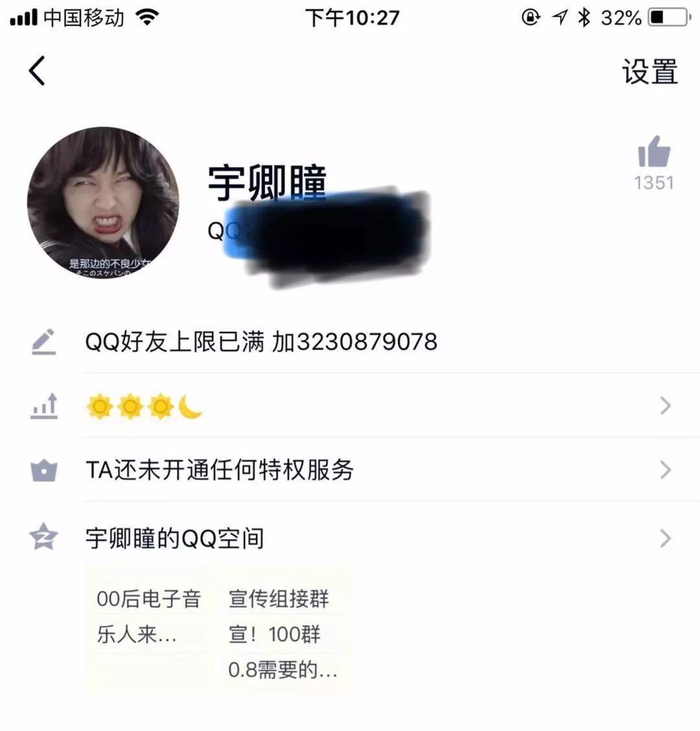The width and height of the screenshot is (700, 731).
Task: Open 宇卿瞳的QQ空间
Action: coord(350,539)
